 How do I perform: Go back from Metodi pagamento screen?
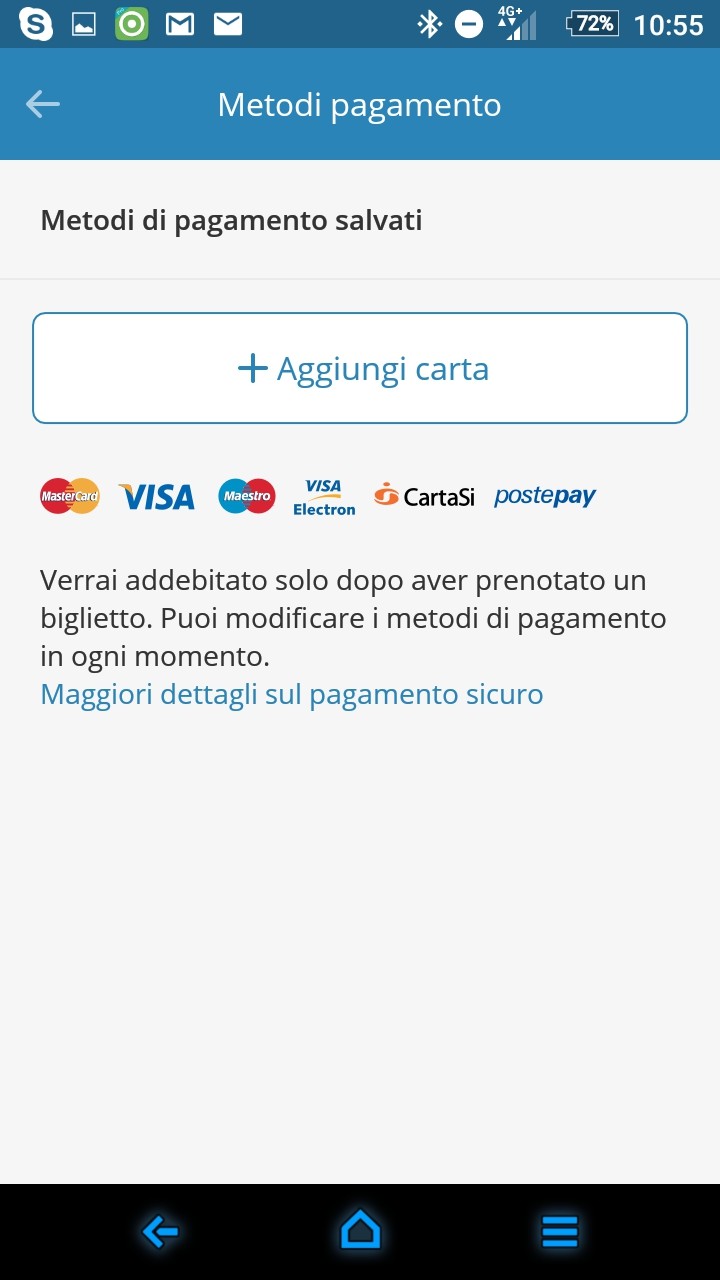point(43,104)
